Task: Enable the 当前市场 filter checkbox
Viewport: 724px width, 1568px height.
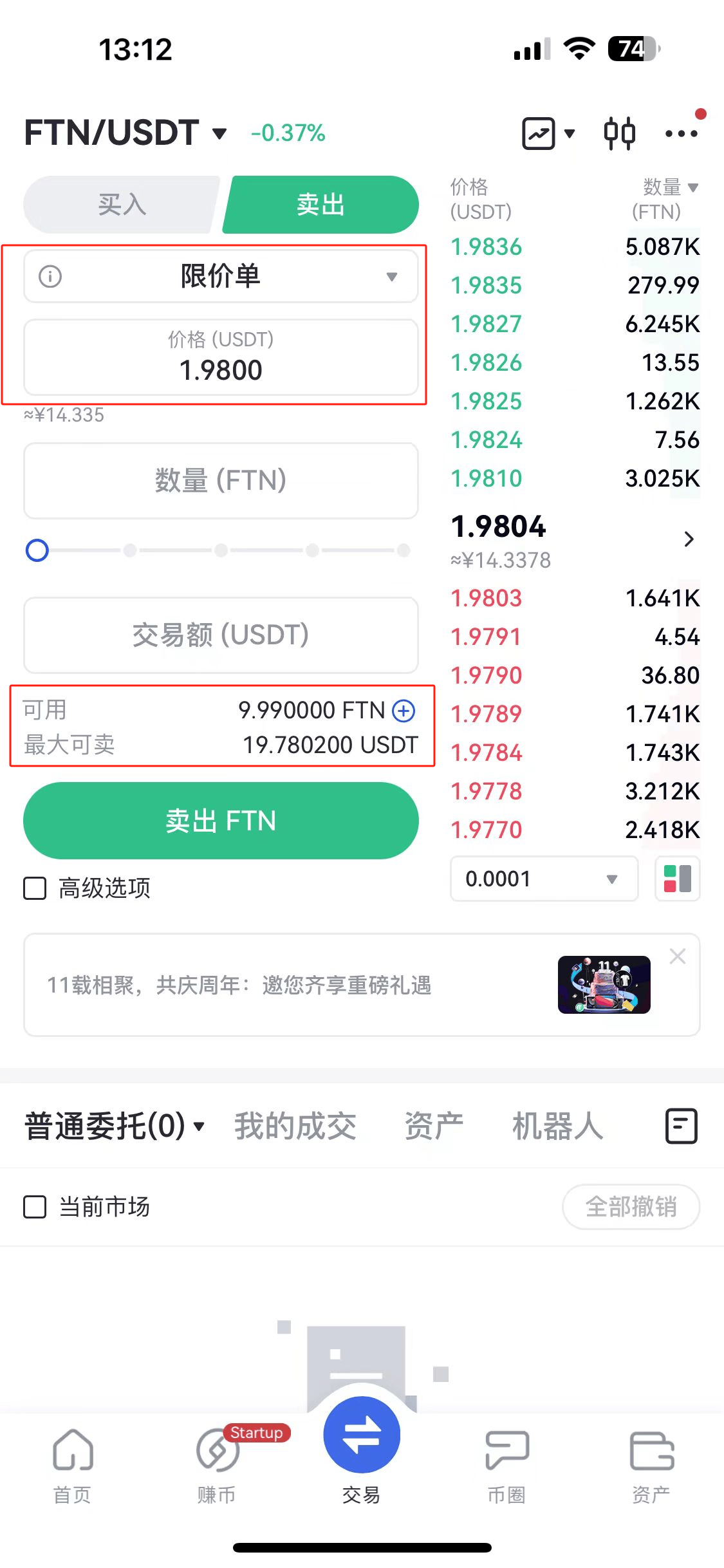Action: [x=35, y=1207]
